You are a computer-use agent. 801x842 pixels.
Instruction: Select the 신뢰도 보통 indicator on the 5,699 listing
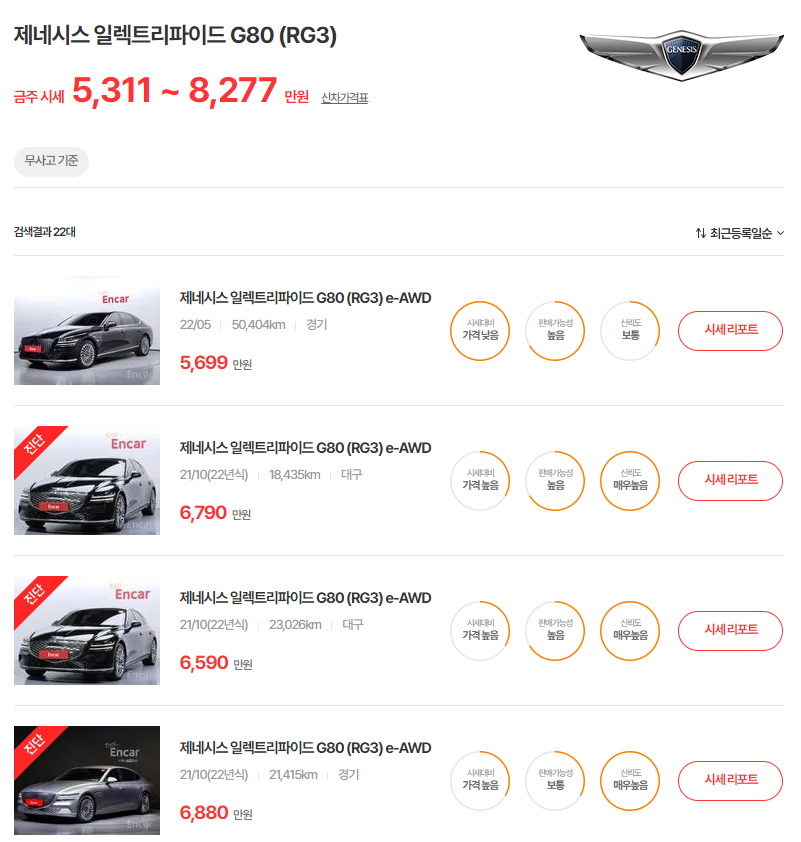pos(630,330)
